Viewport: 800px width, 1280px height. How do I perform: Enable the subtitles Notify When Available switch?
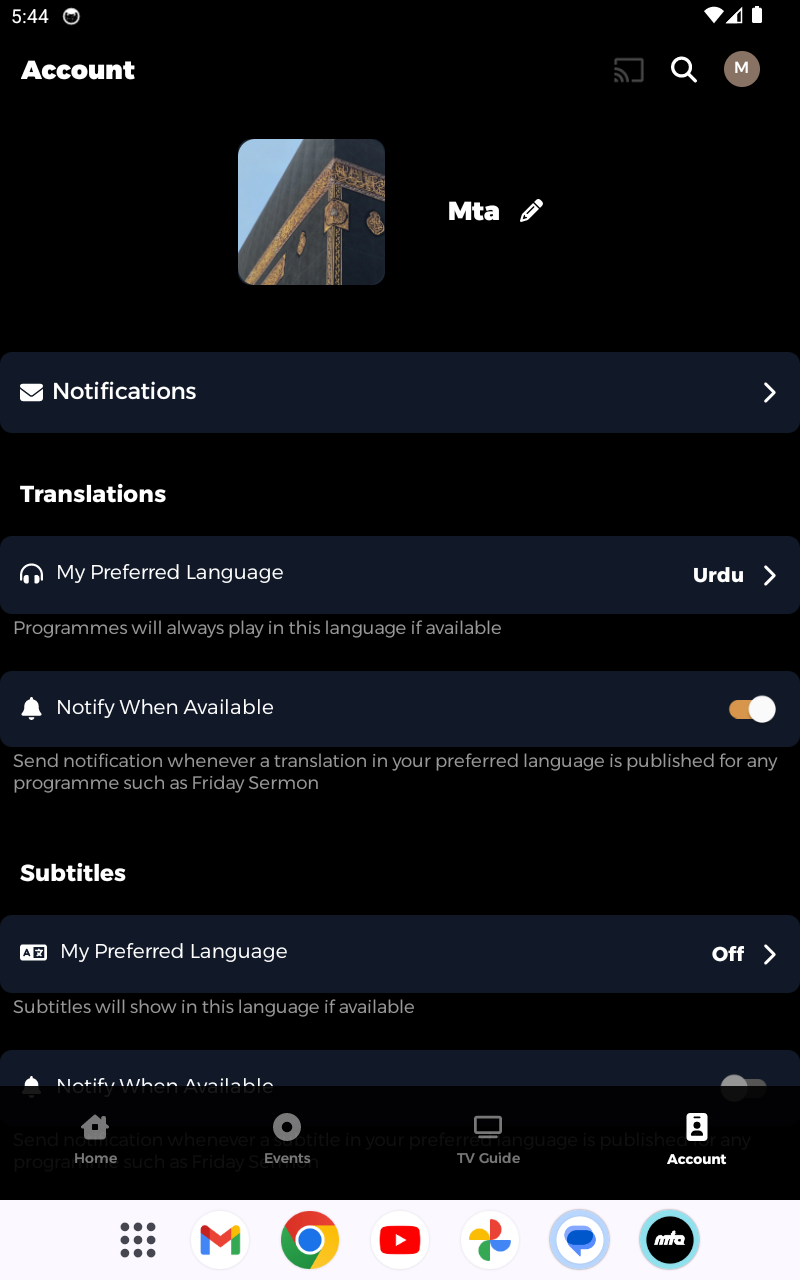(744, 1087)
